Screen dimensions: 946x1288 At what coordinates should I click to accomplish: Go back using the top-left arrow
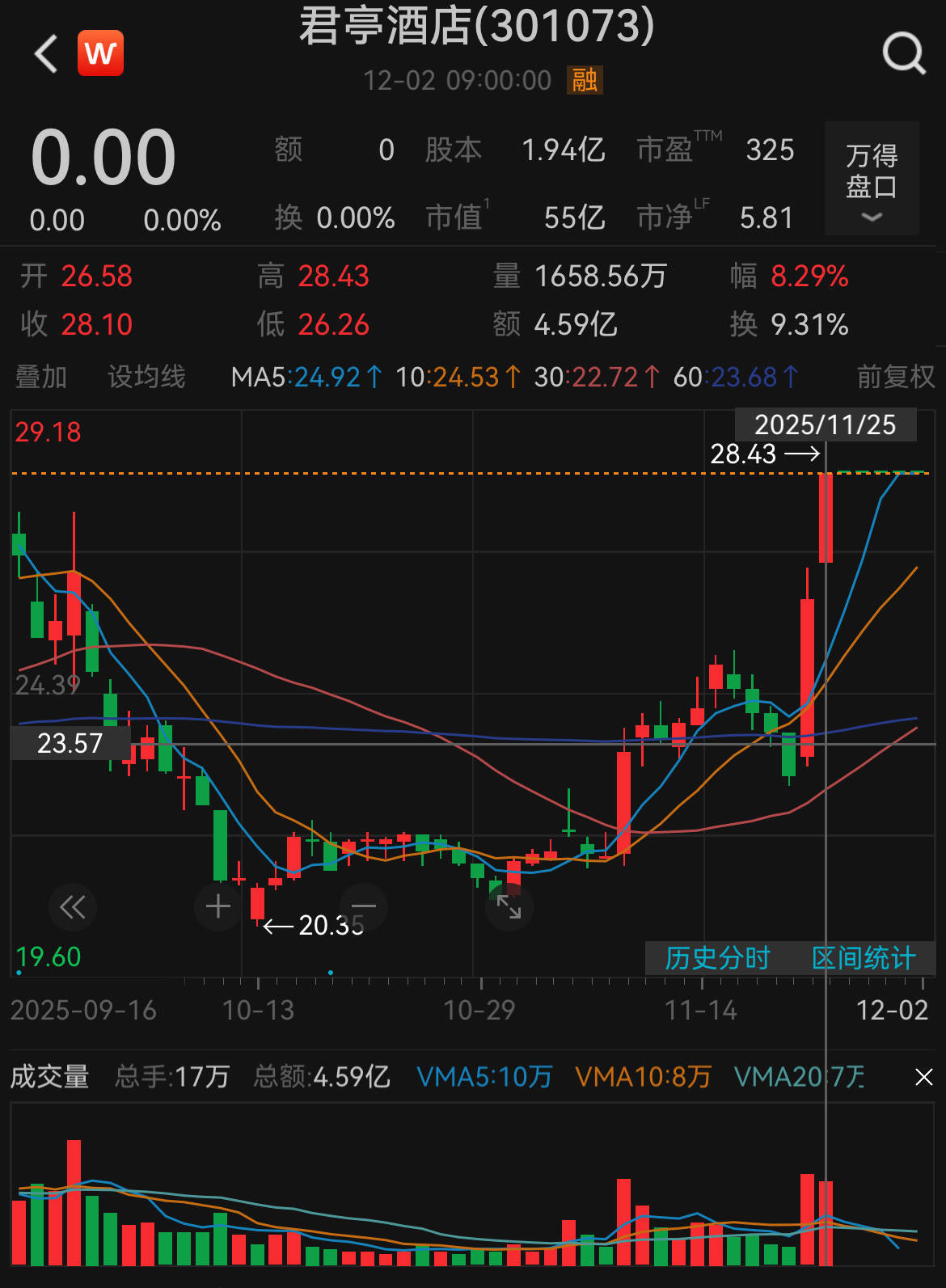point(46,54)
